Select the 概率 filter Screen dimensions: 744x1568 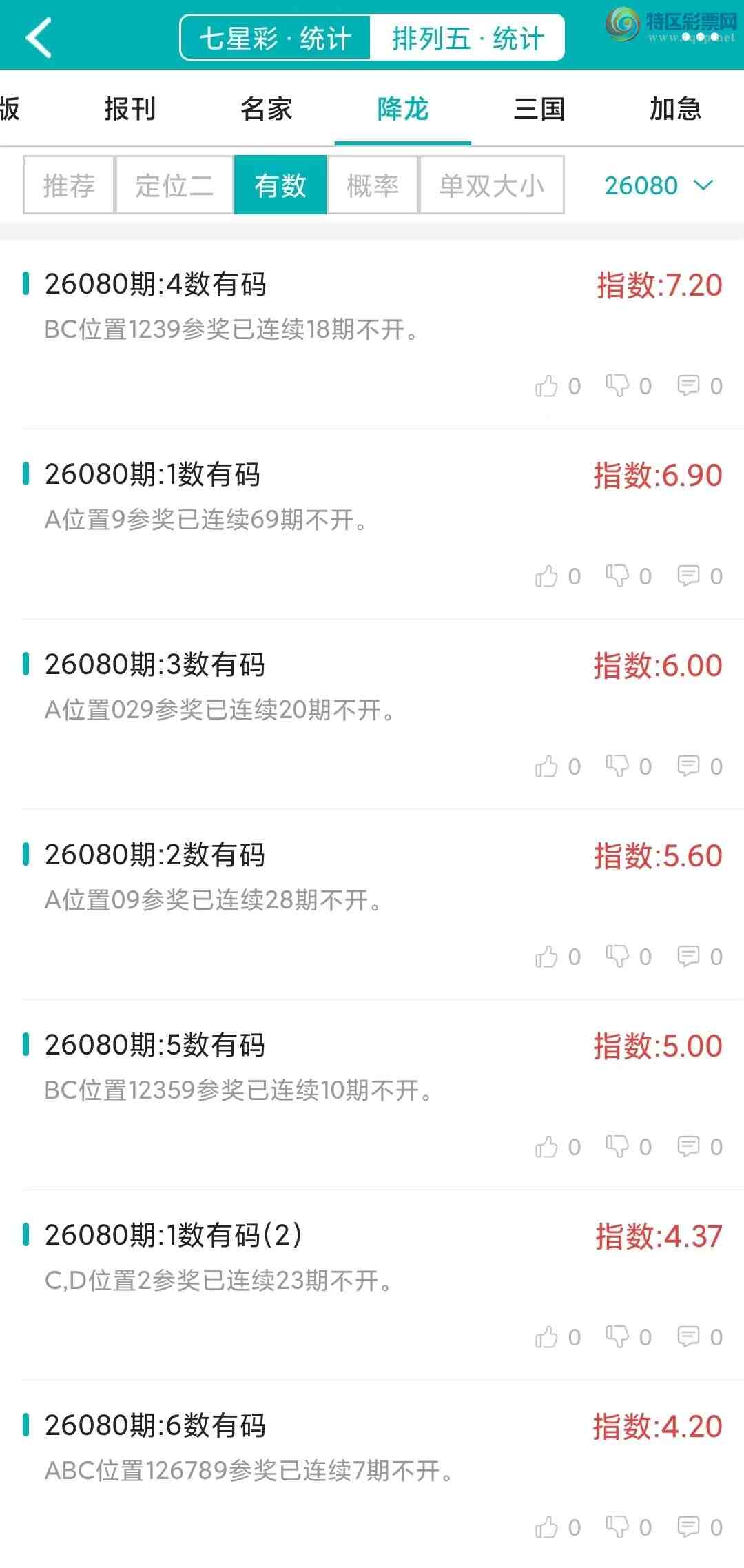click(x=372, y=185)
